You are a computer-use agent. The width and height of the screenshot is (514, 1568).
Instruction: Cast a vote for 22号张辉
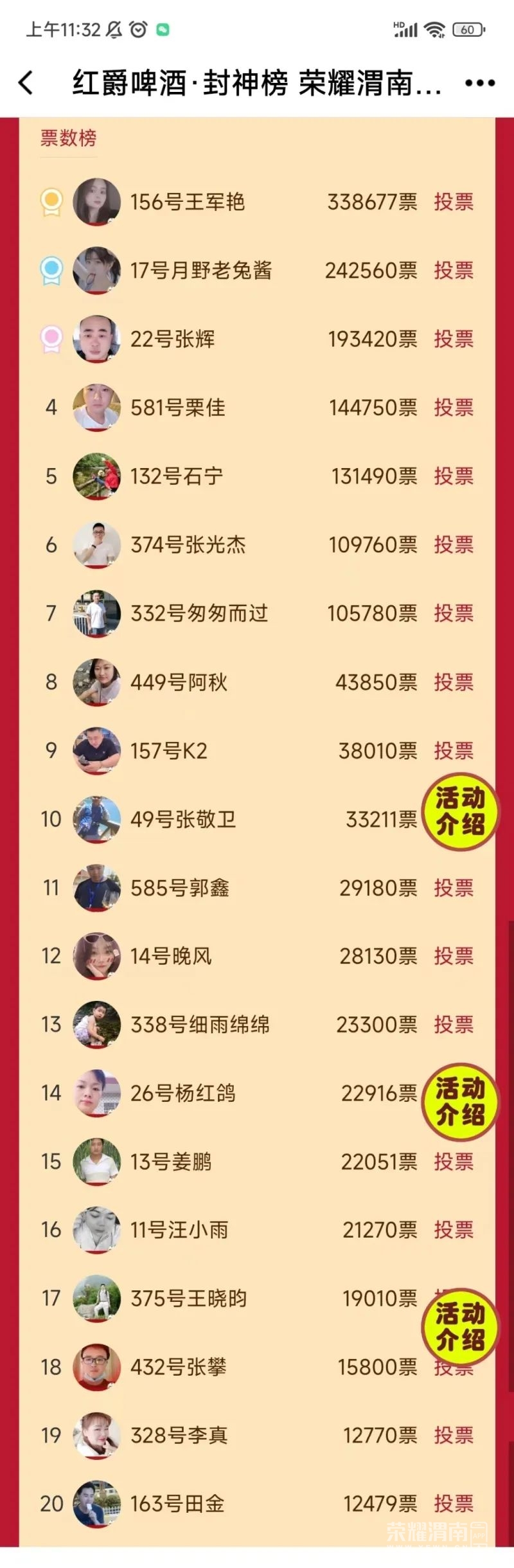[x=454, y=339]
